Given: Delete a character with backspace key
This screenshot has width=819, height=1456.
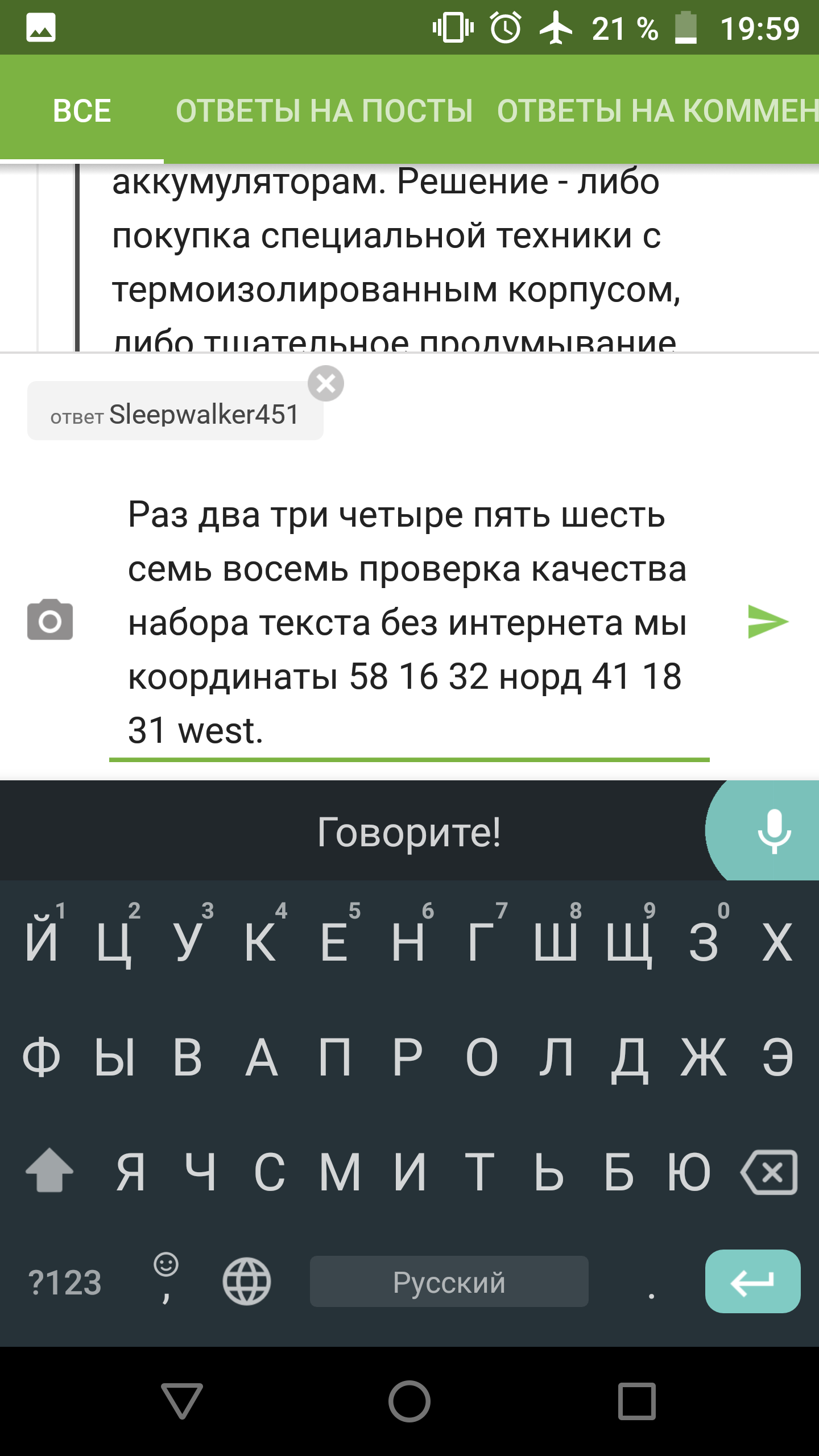Looking at the screenshot, I should click(769, 1172).
